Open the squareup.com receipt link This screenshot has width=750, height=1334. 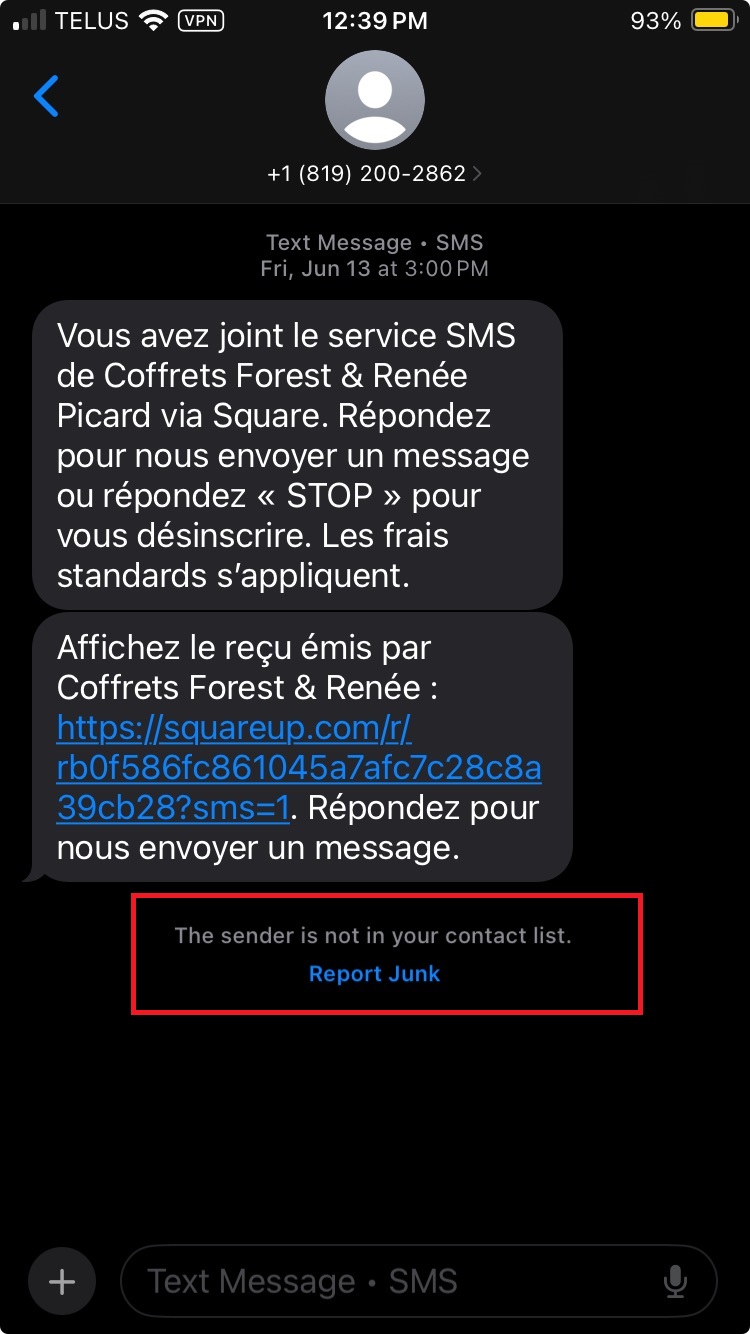[x=299, y=768]
